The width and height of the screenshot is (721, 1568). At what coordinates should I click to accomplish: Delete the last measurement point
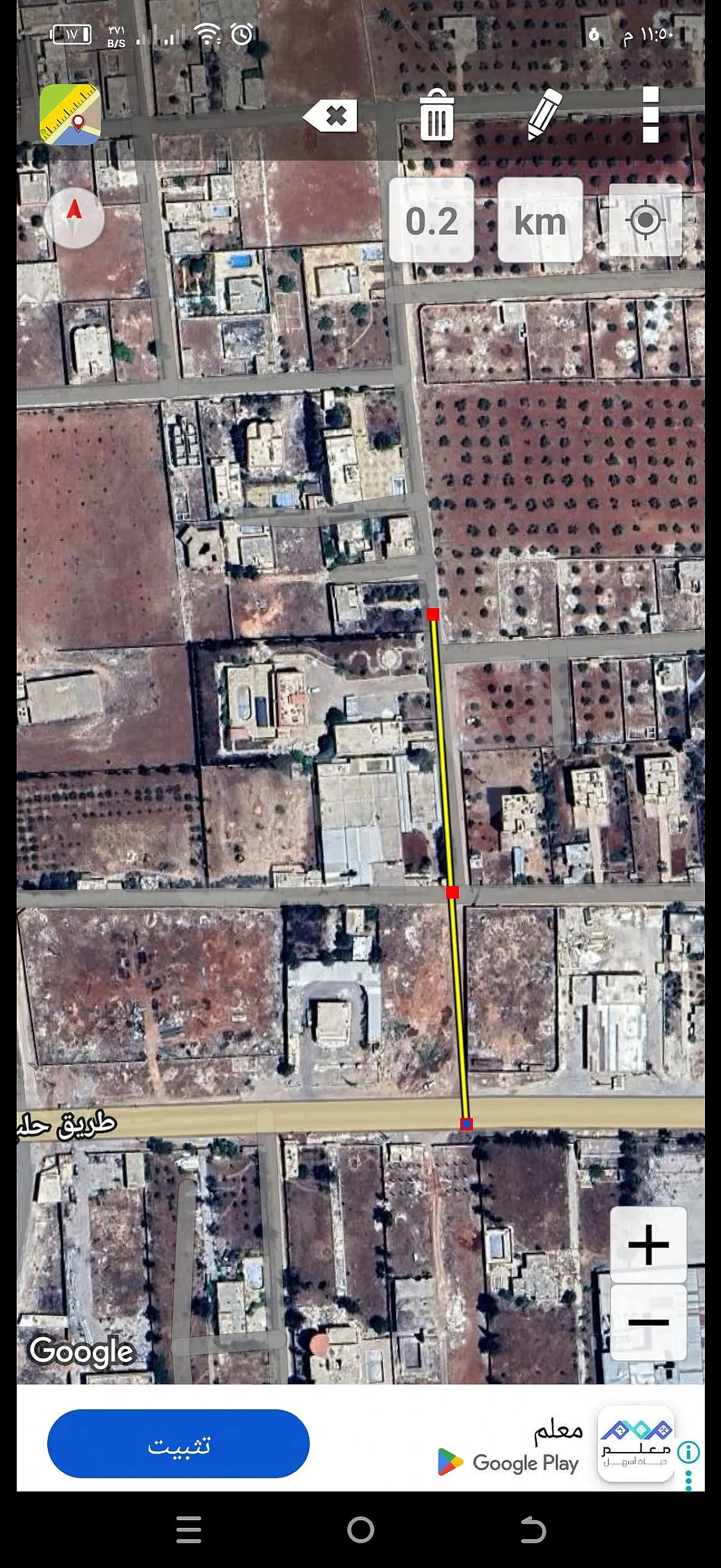tap(331, 115)
